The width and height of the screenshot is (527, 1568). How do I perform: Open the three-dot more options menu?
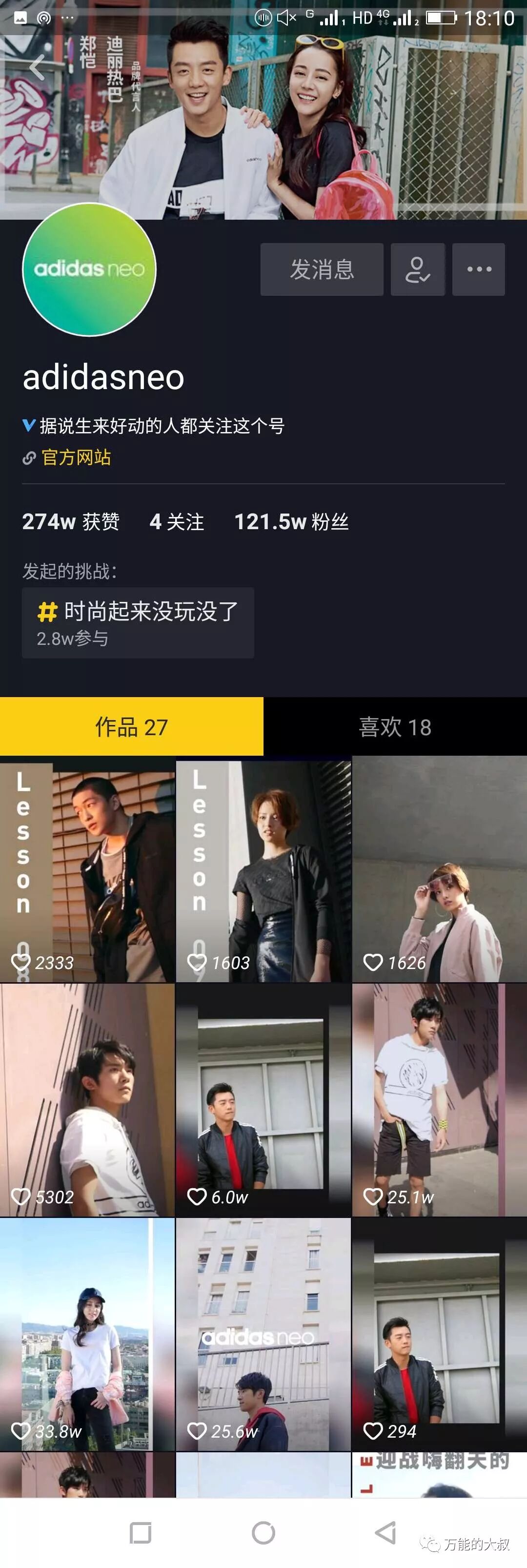click(x=478, y=269)
